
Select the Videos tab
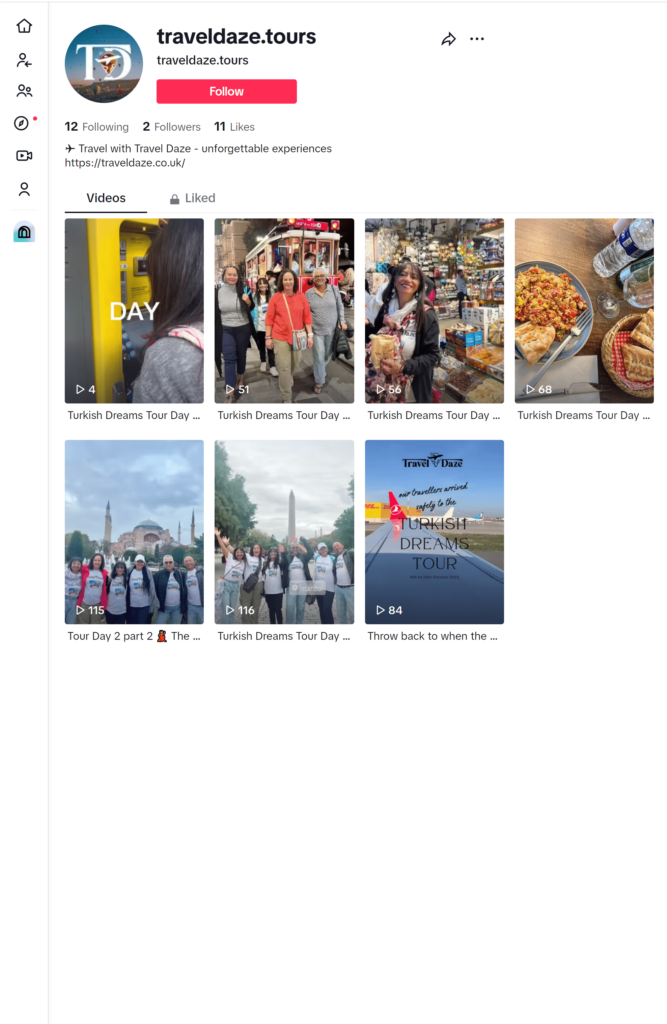[106, 198]
